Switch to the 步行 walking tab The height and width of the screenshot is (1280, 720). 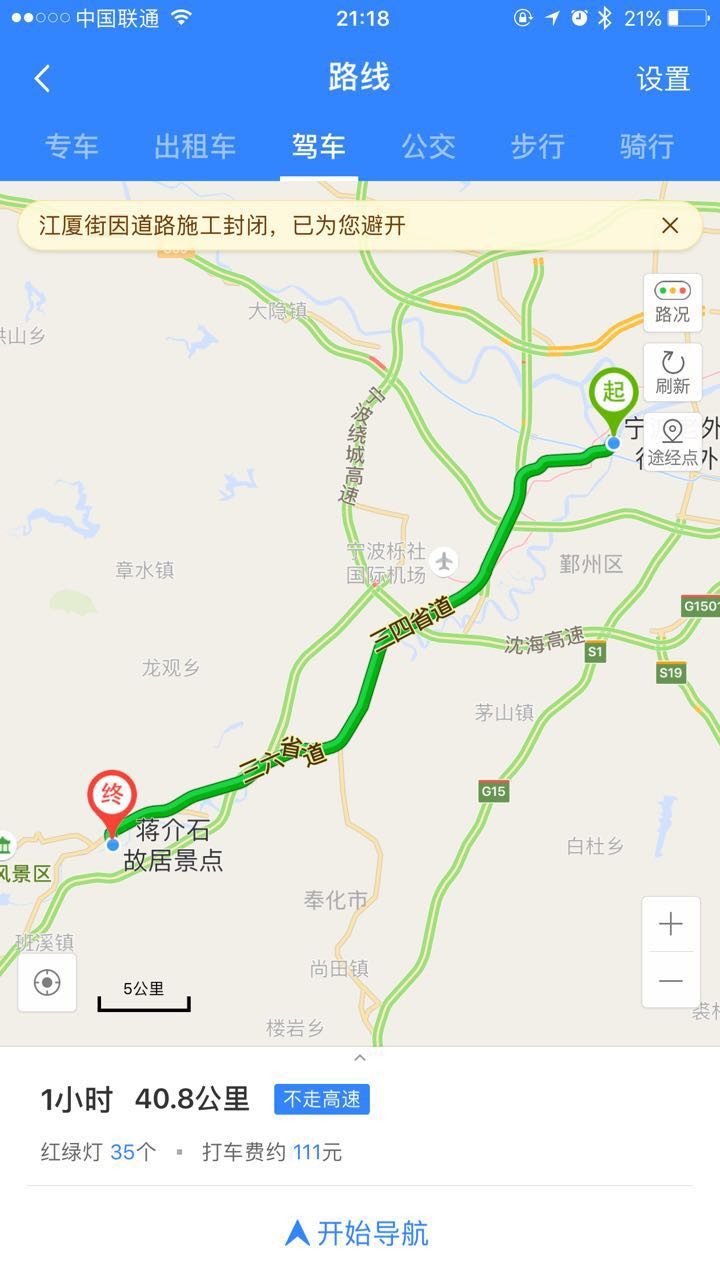(538, 146)
